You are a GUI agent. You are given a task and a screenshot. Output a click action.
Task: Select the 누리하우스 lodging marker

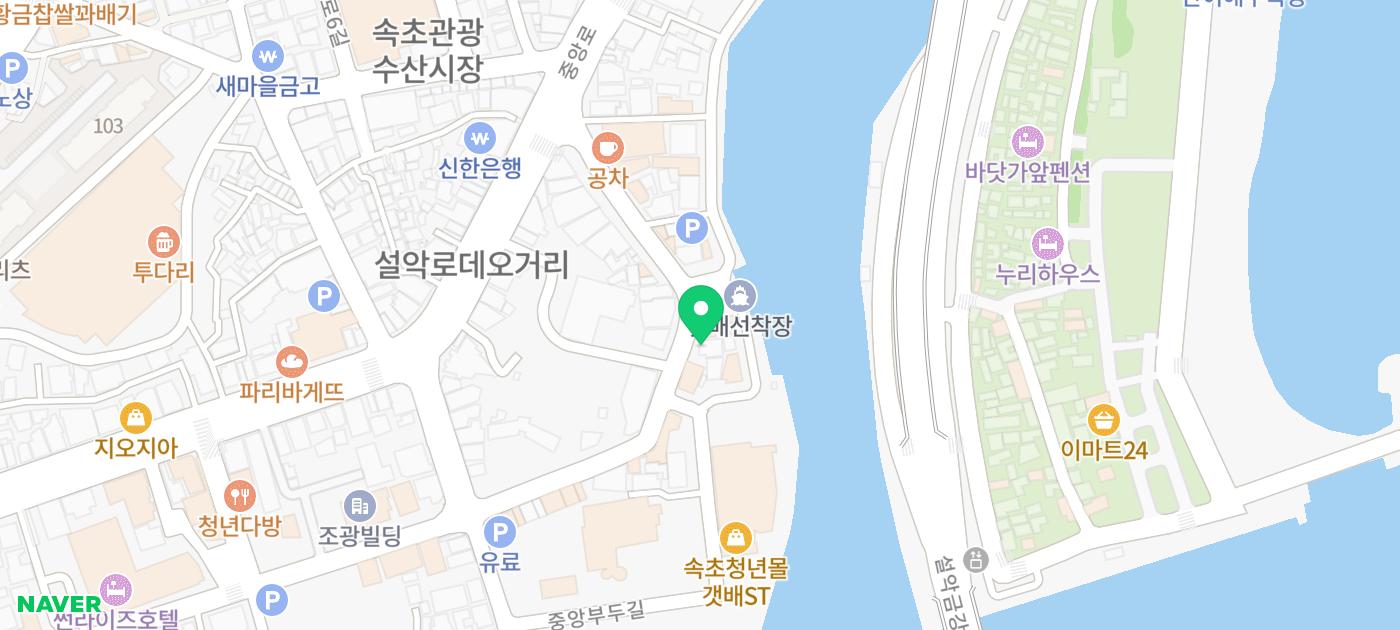(1047, 242)
